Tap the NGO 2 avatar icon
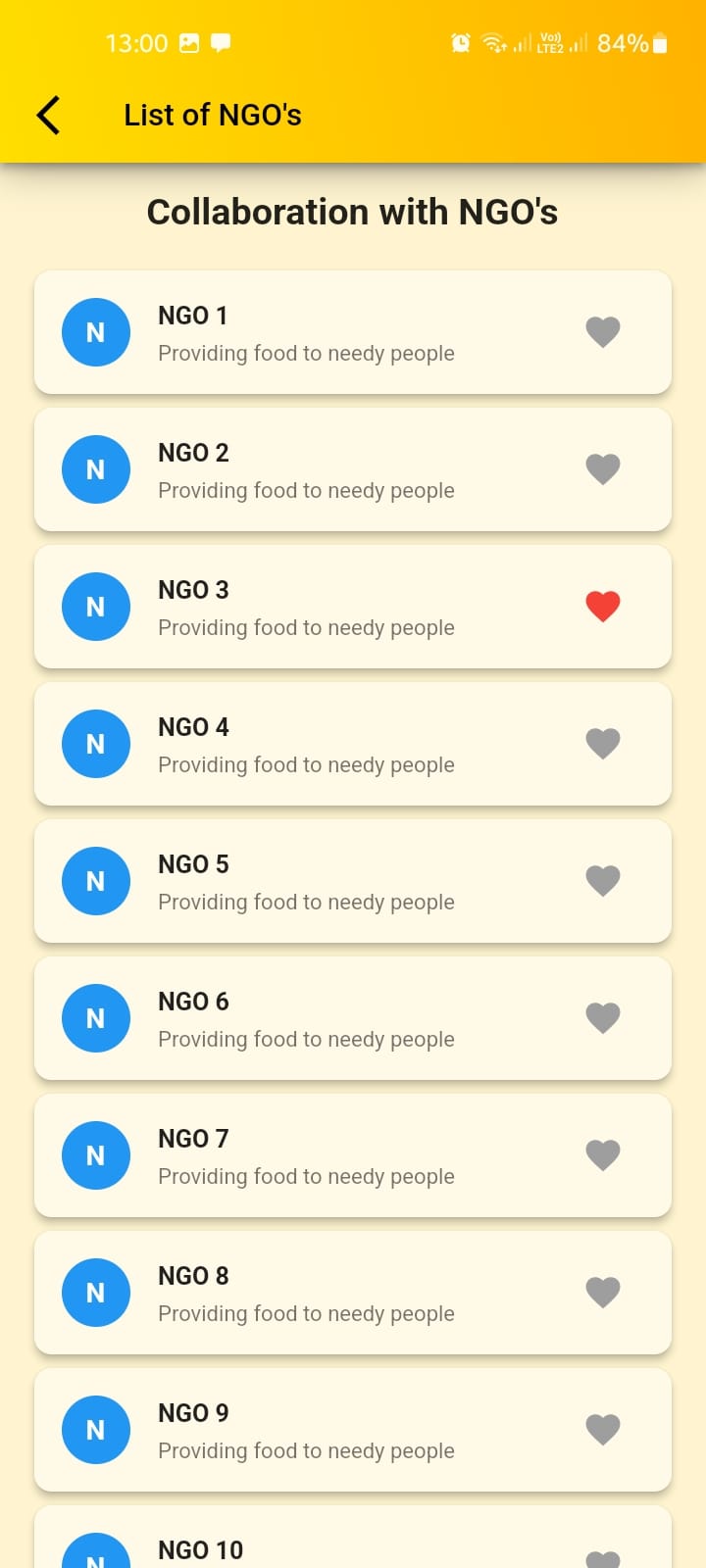Screen dimensions: 706x1568 95,469
